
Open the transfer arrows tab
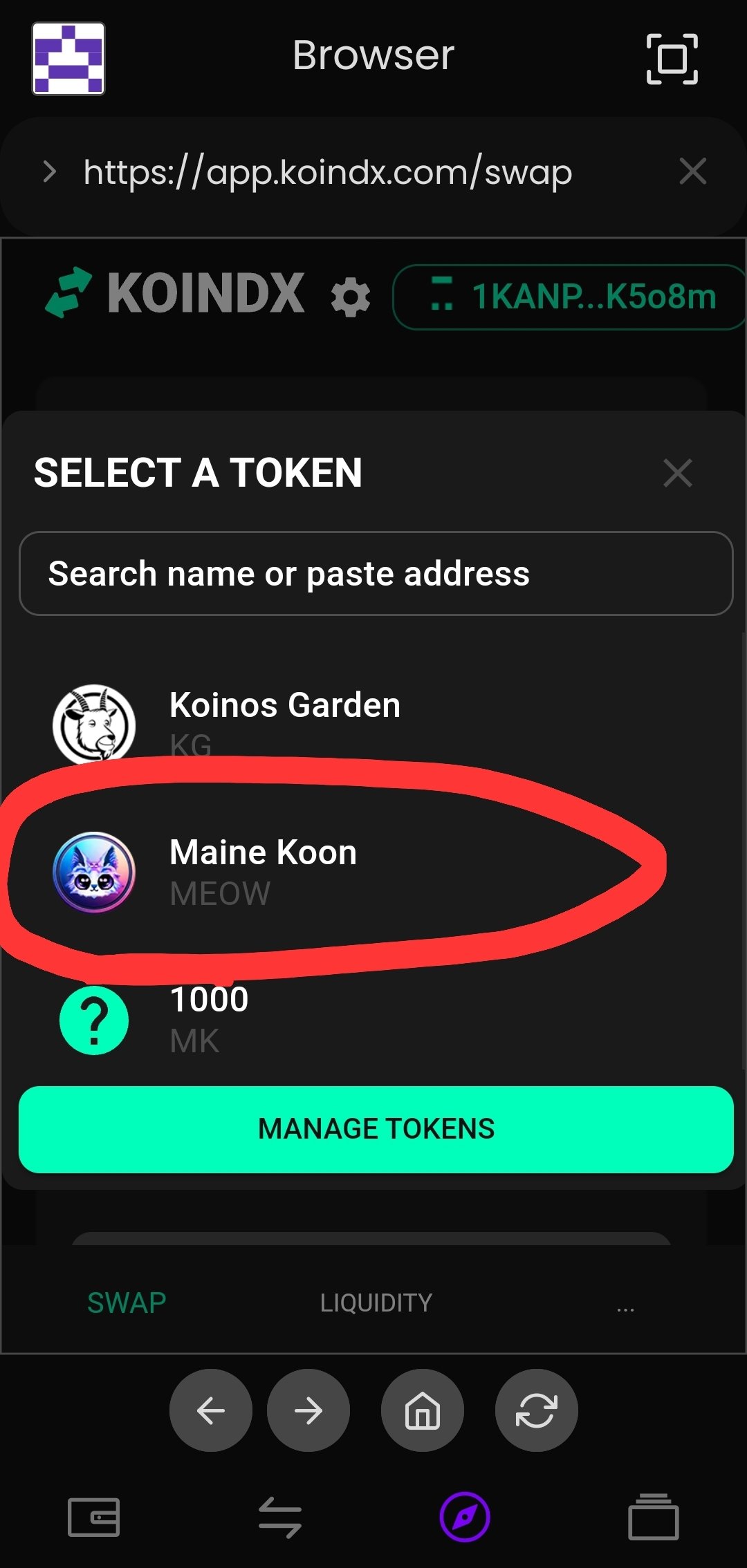coord(279,1518)
